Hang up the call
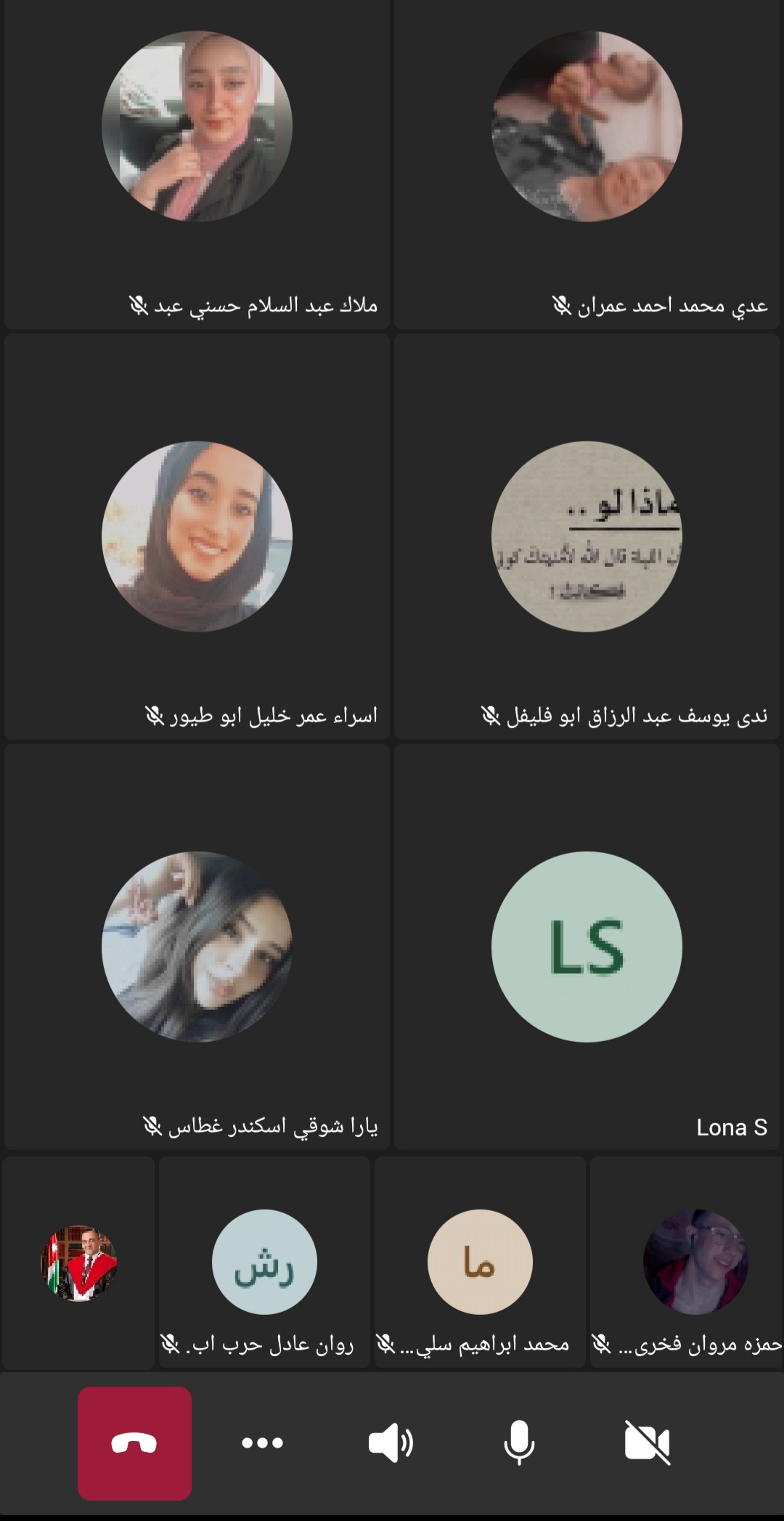 coord(134,1443)
